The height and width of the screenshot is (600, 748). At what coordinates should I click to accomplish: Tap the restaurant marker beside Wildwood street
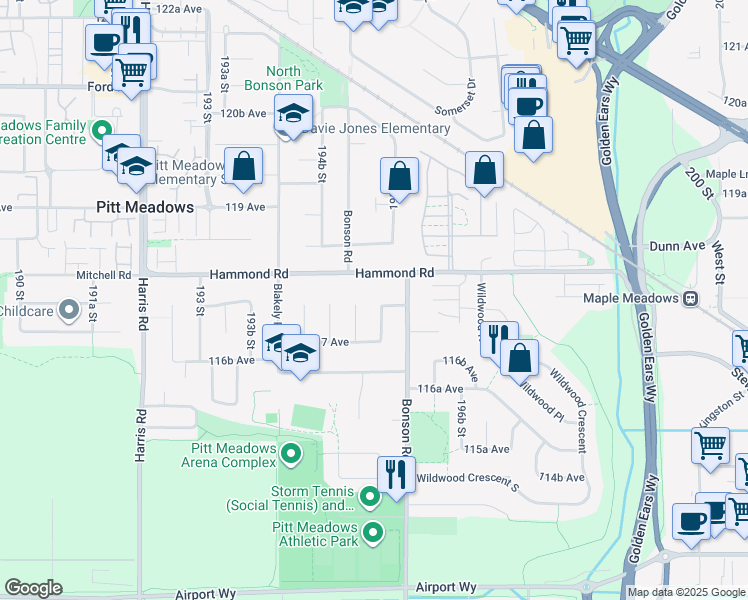(x=497, y=337)
